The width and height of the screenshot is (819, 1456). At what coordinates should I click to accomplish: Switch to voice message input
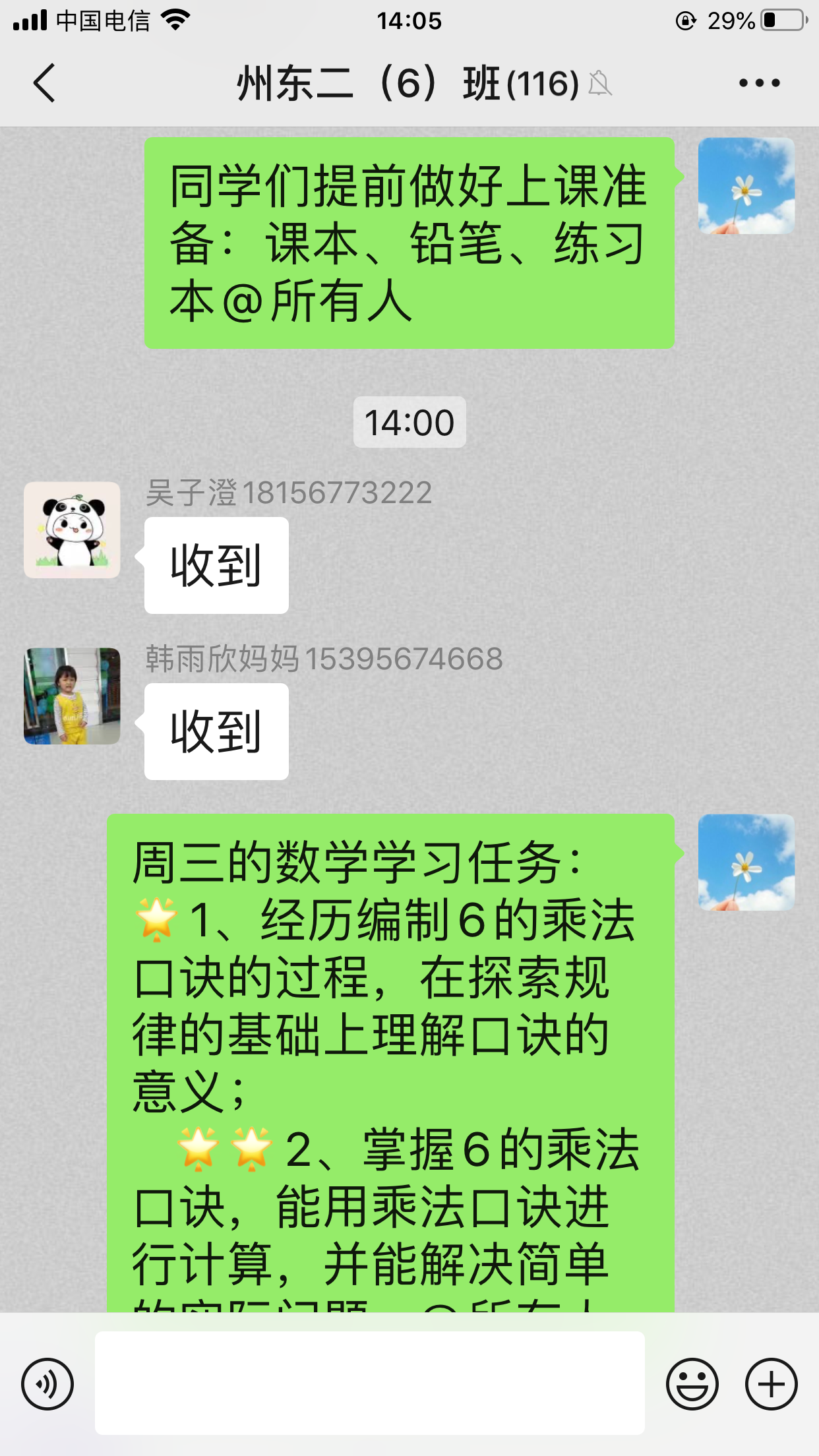click(47, 1383)
